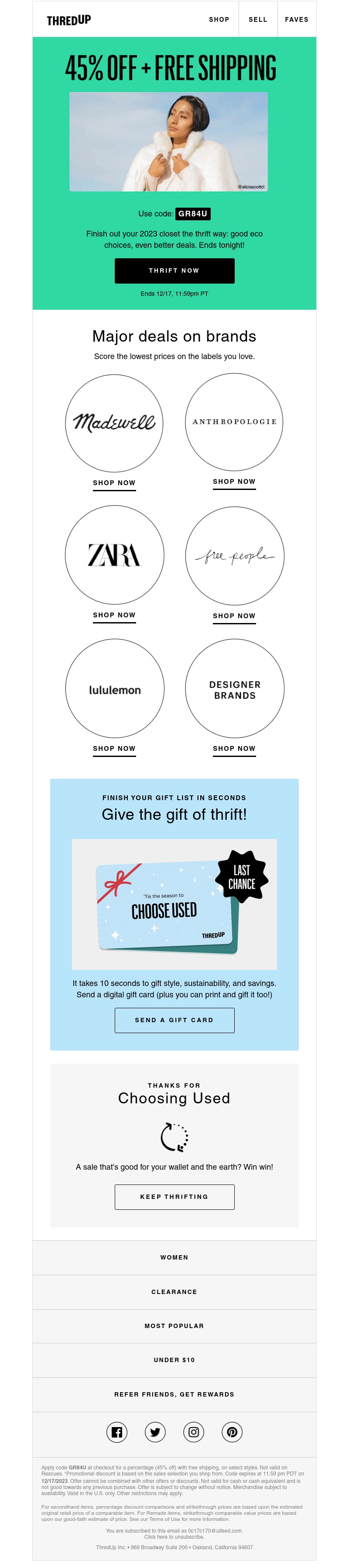Tap SEND A GIFT CARD button
This screenshot has height=1568, width=349.
click(174, 1020)
